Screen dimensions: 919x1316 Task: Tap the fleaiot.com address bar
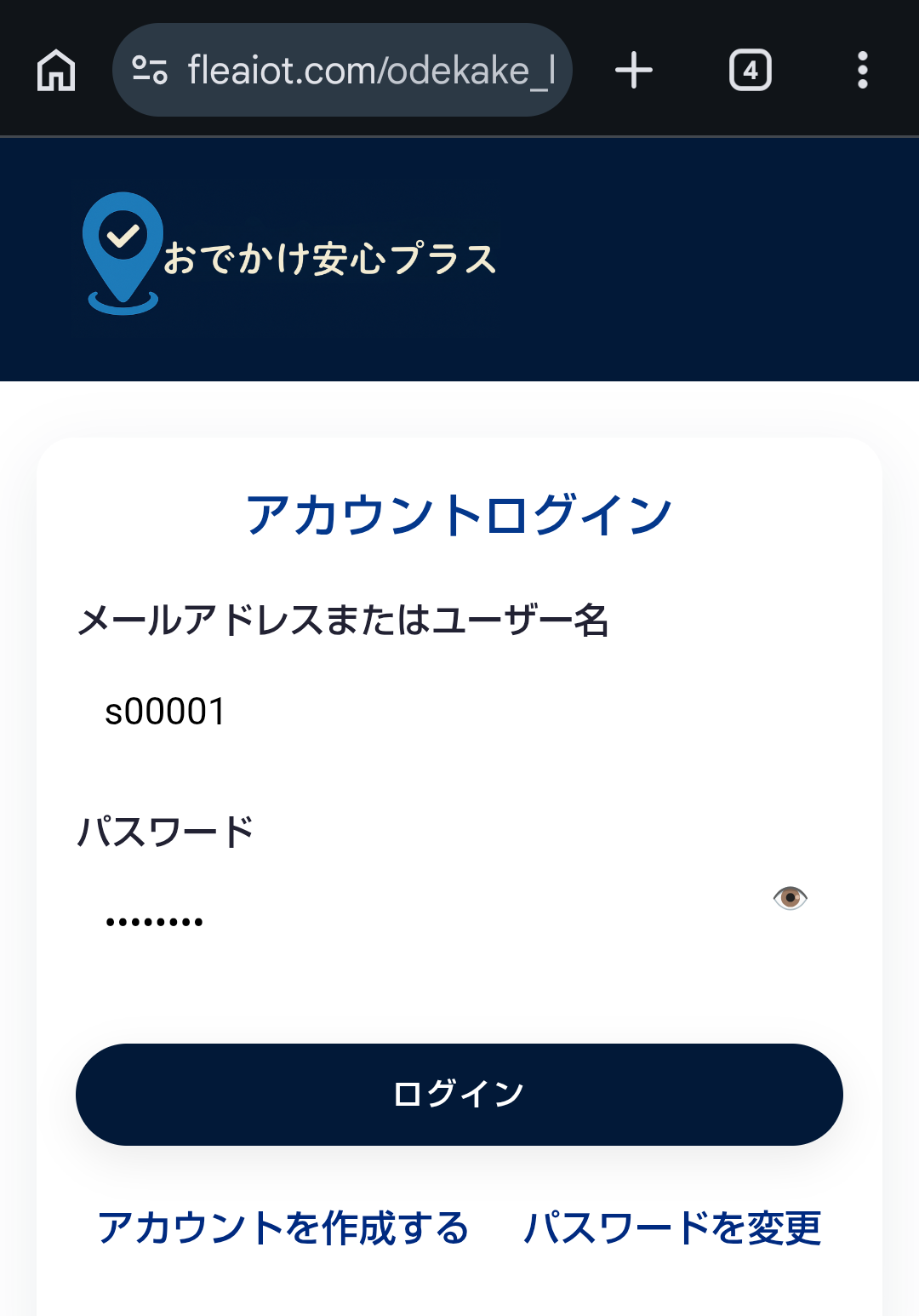pyautogui.click(x=342, y=70)
